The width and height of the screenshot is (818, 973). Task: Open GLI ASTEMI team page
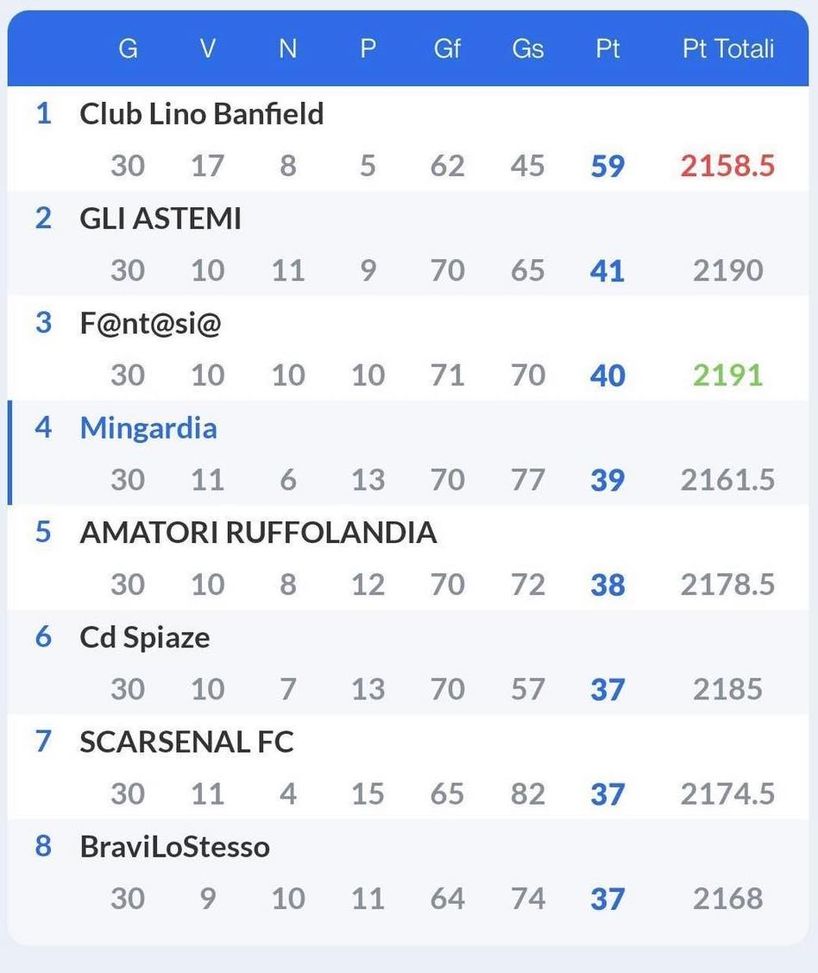[x=160, y=218]
